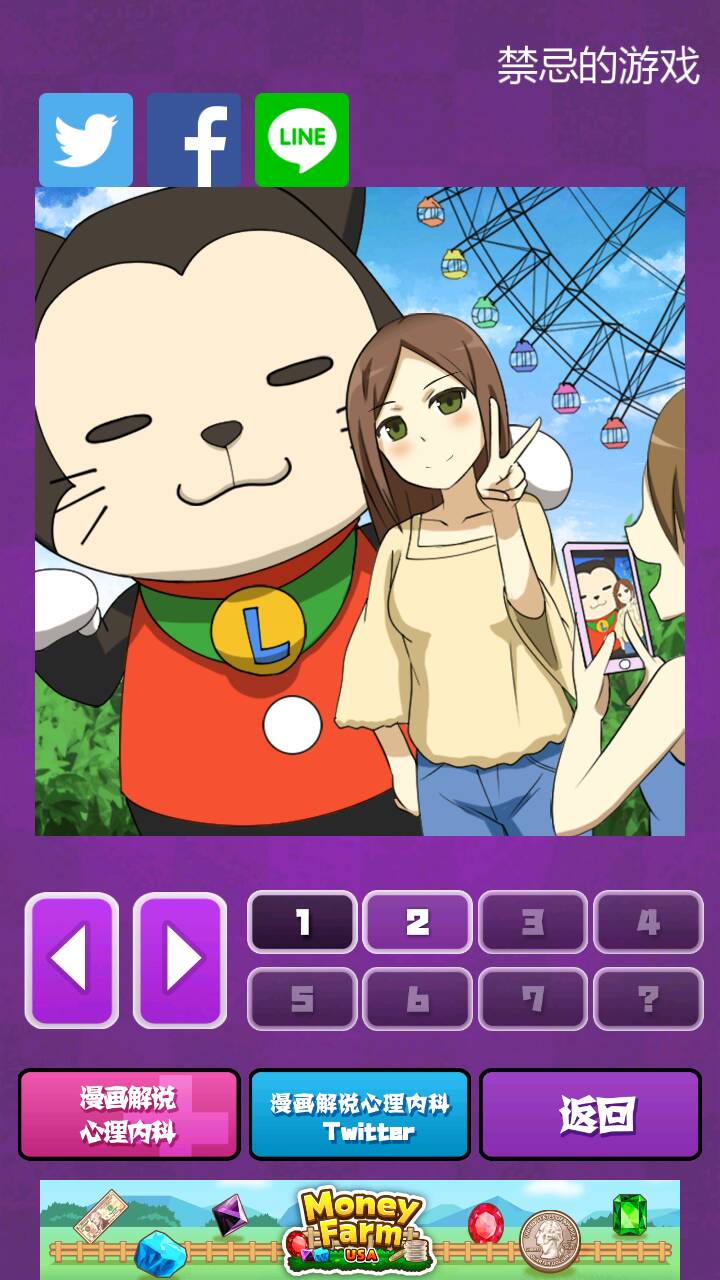Share to Twitter
Image resolution: width=720 pixels, height=1280 pixels.
[x=86, y=140]
